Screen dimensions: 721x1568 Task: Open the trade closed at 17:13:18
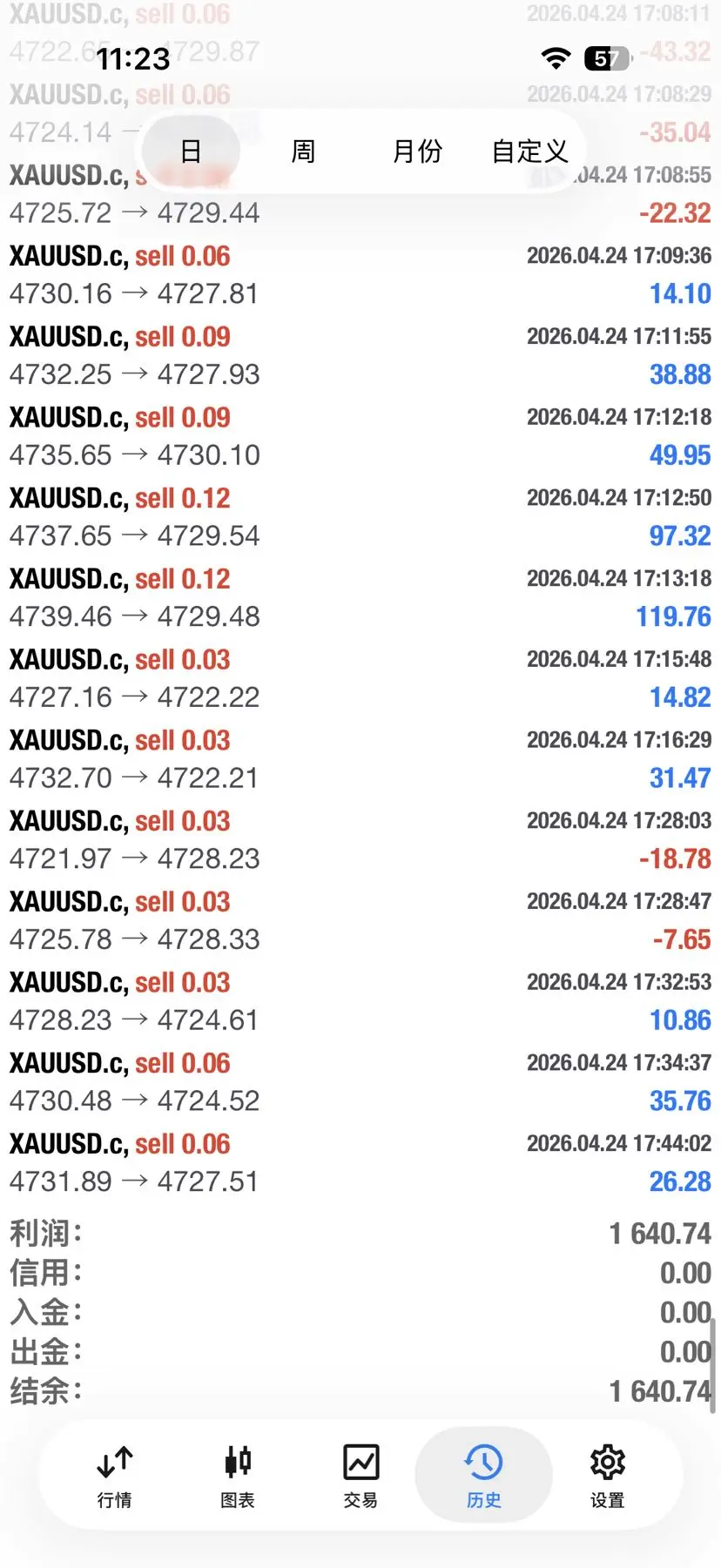point(360,597)
